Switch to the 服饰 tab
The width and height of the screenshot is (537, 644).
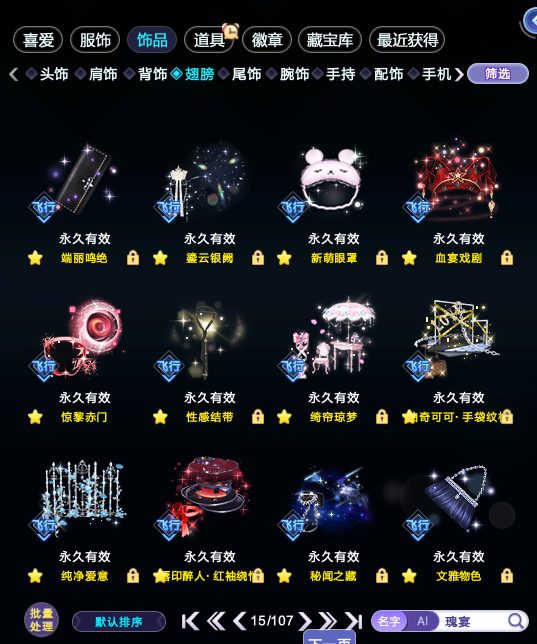click(x=95, y=40)
